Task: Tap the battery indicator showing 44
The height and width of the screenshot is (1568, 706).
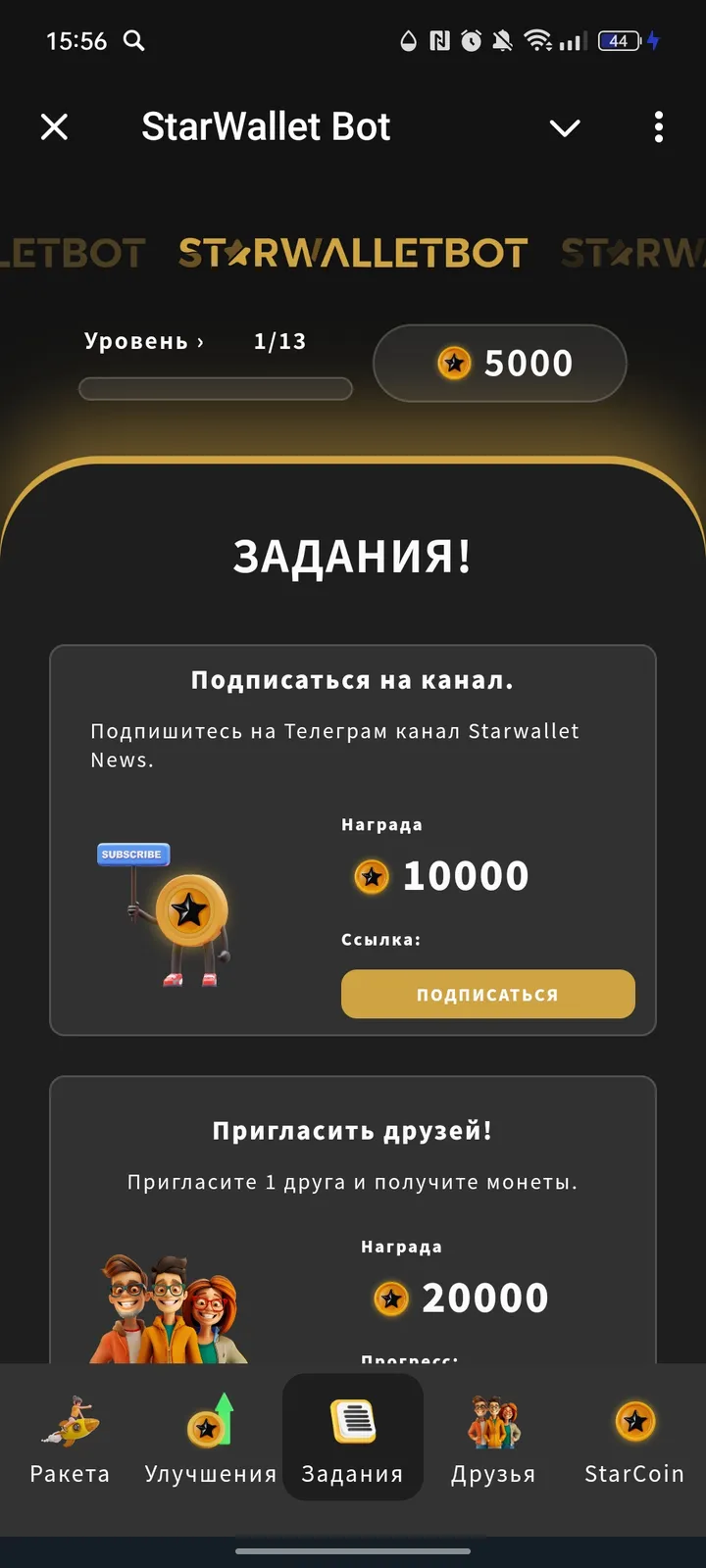Action: tap(618, 41)
